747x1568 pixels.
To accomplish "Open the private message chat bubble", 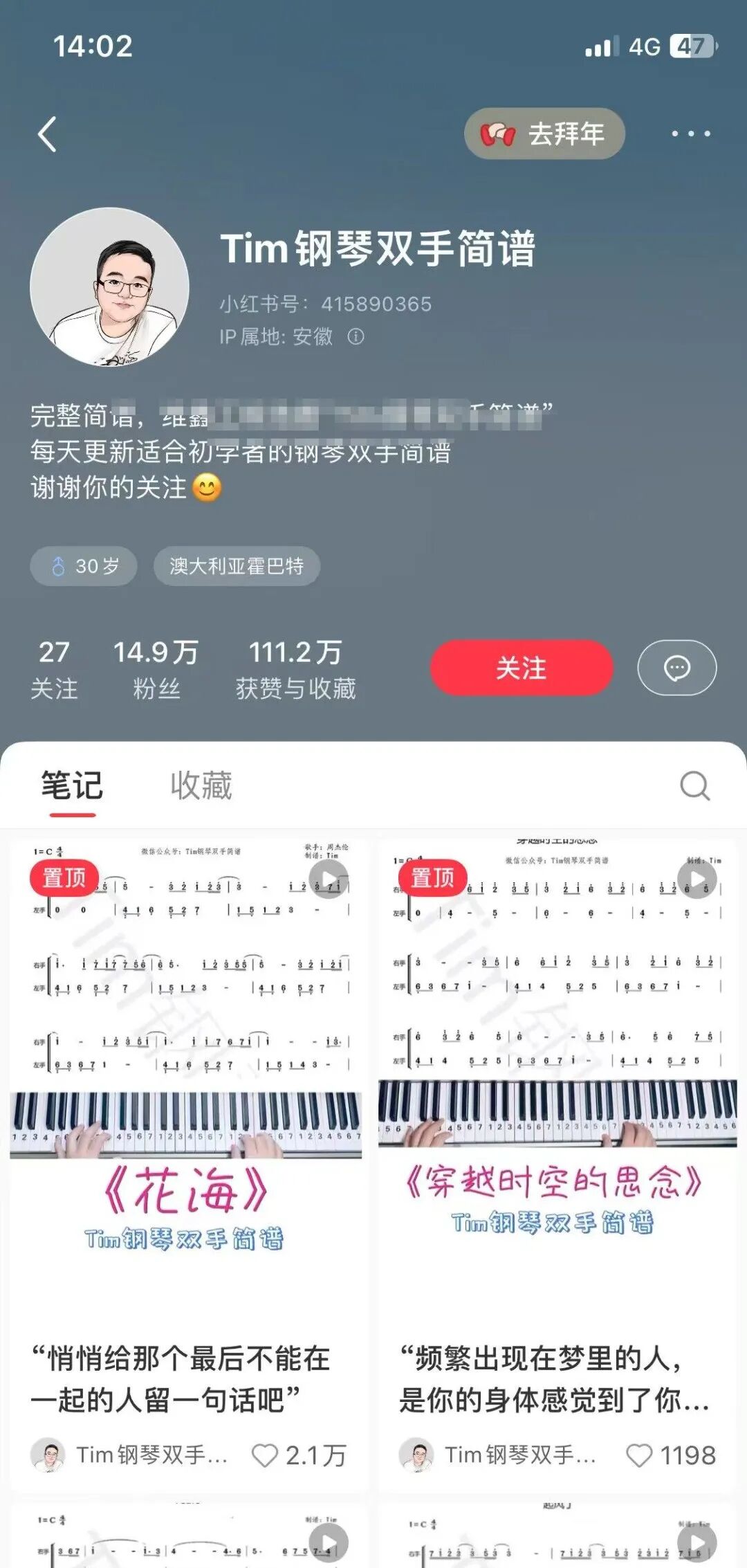I will [x=676, y=667].
